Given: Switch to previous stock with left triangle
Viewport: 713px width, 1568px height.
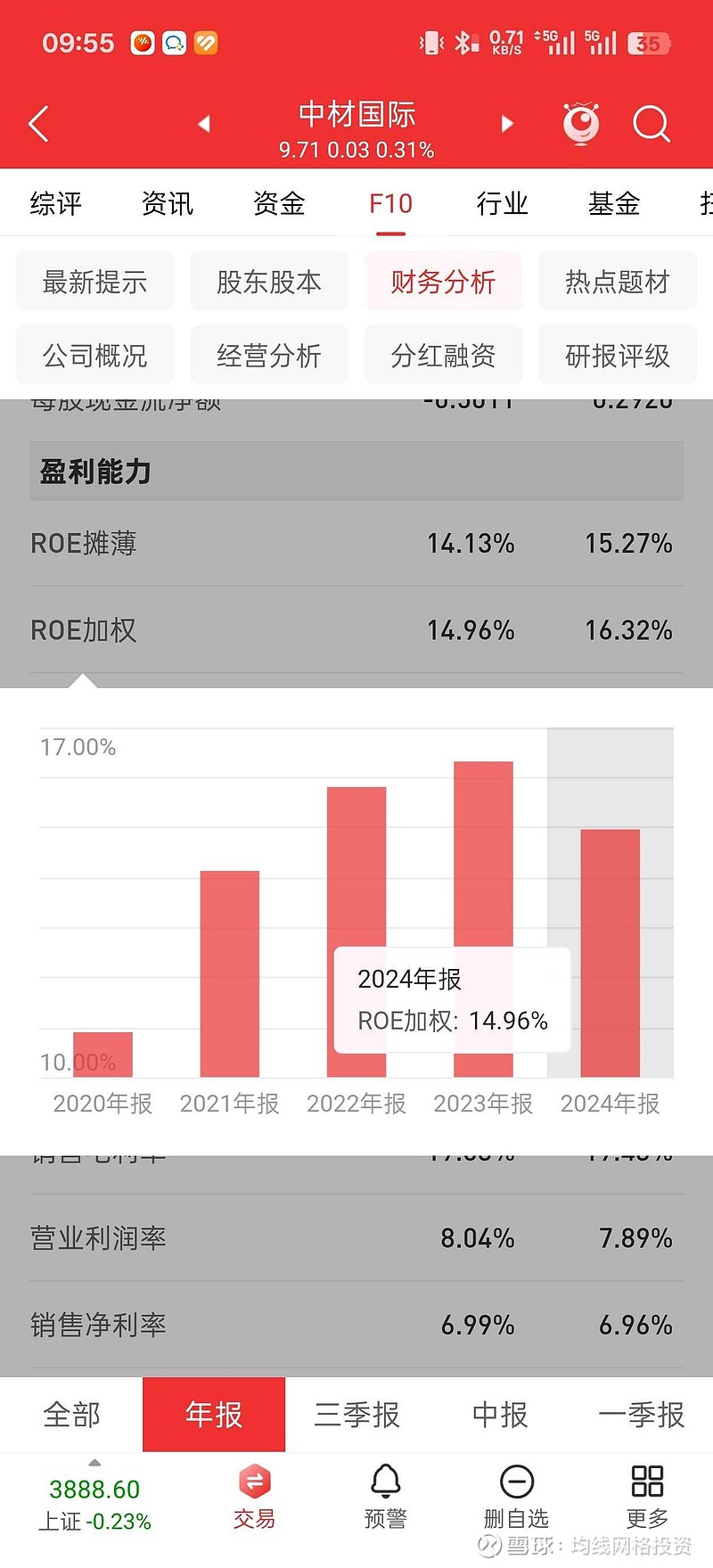Looking at the screenshot, I should click(203, 124).
